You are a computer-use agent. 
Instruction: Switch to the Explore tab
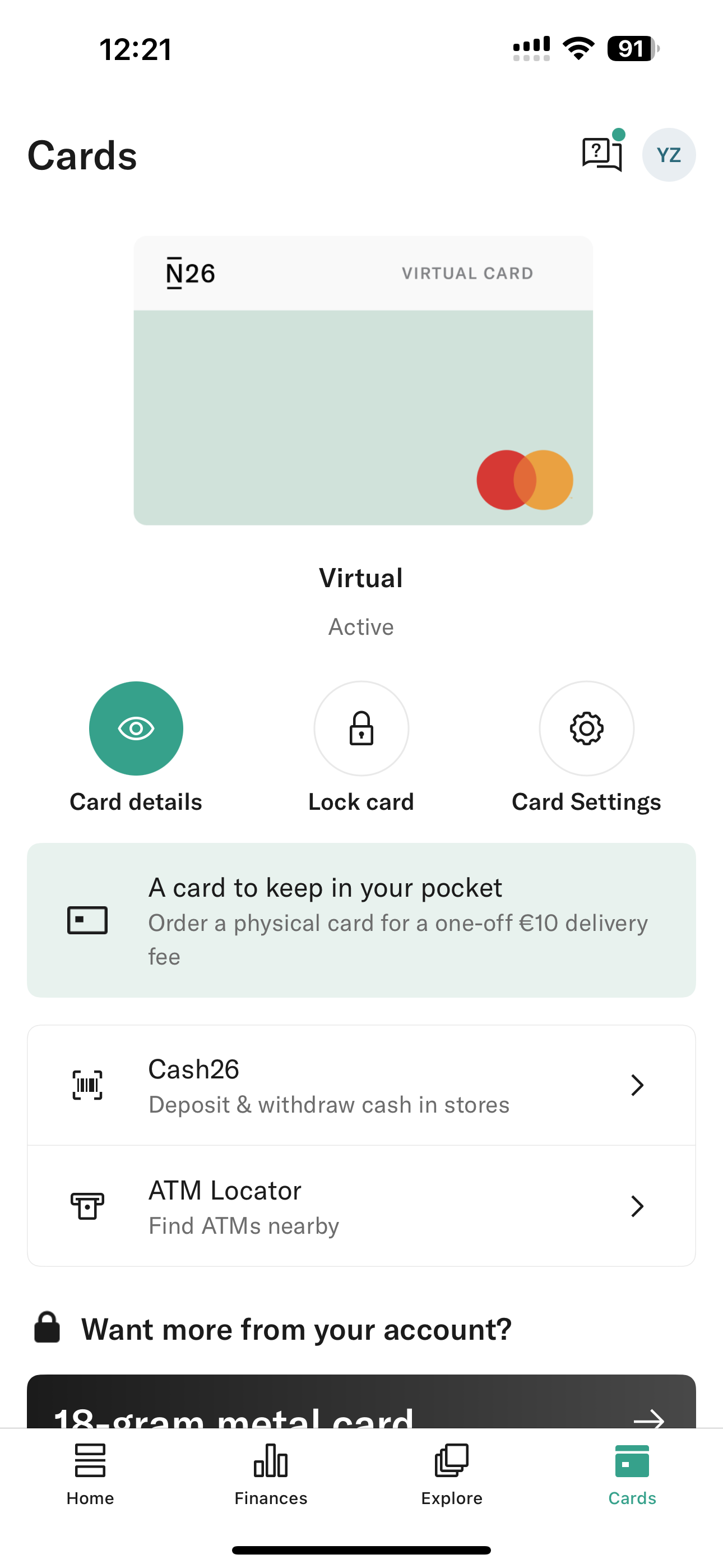pos(452,1474)
